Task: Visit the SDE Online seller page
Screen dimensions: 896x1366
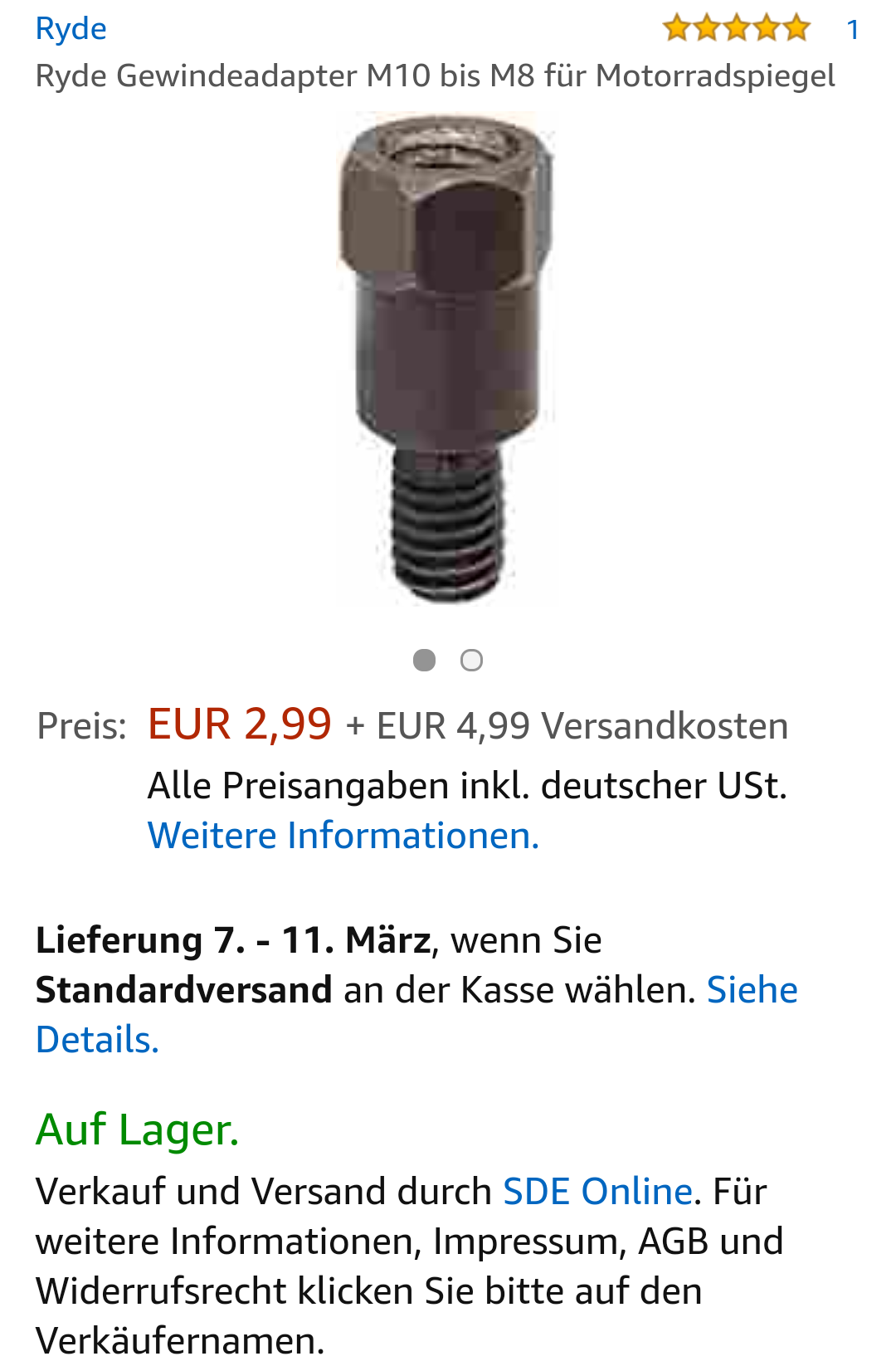Action: [x=597, y=1192]
